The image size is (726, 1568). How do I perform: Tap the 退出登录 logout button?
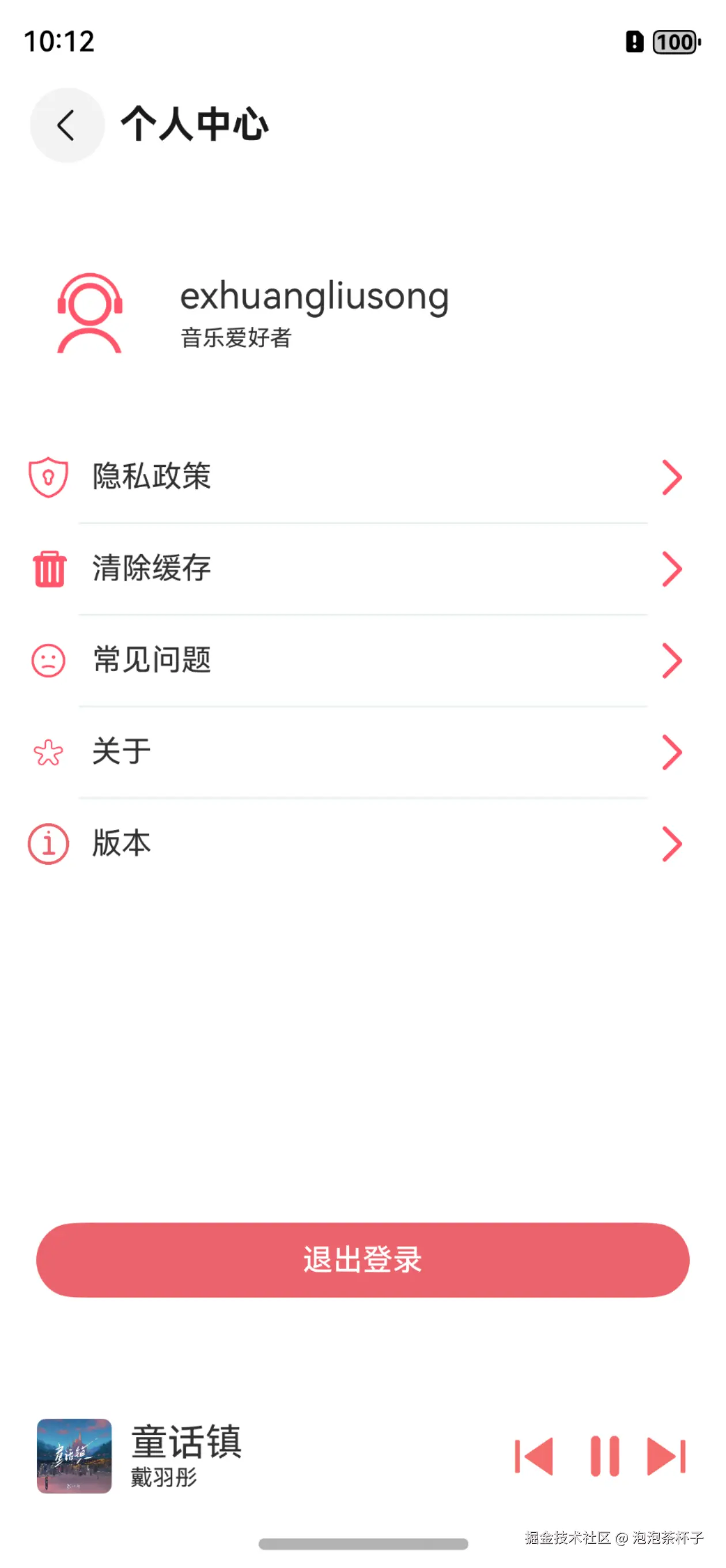pos(362,1260)
